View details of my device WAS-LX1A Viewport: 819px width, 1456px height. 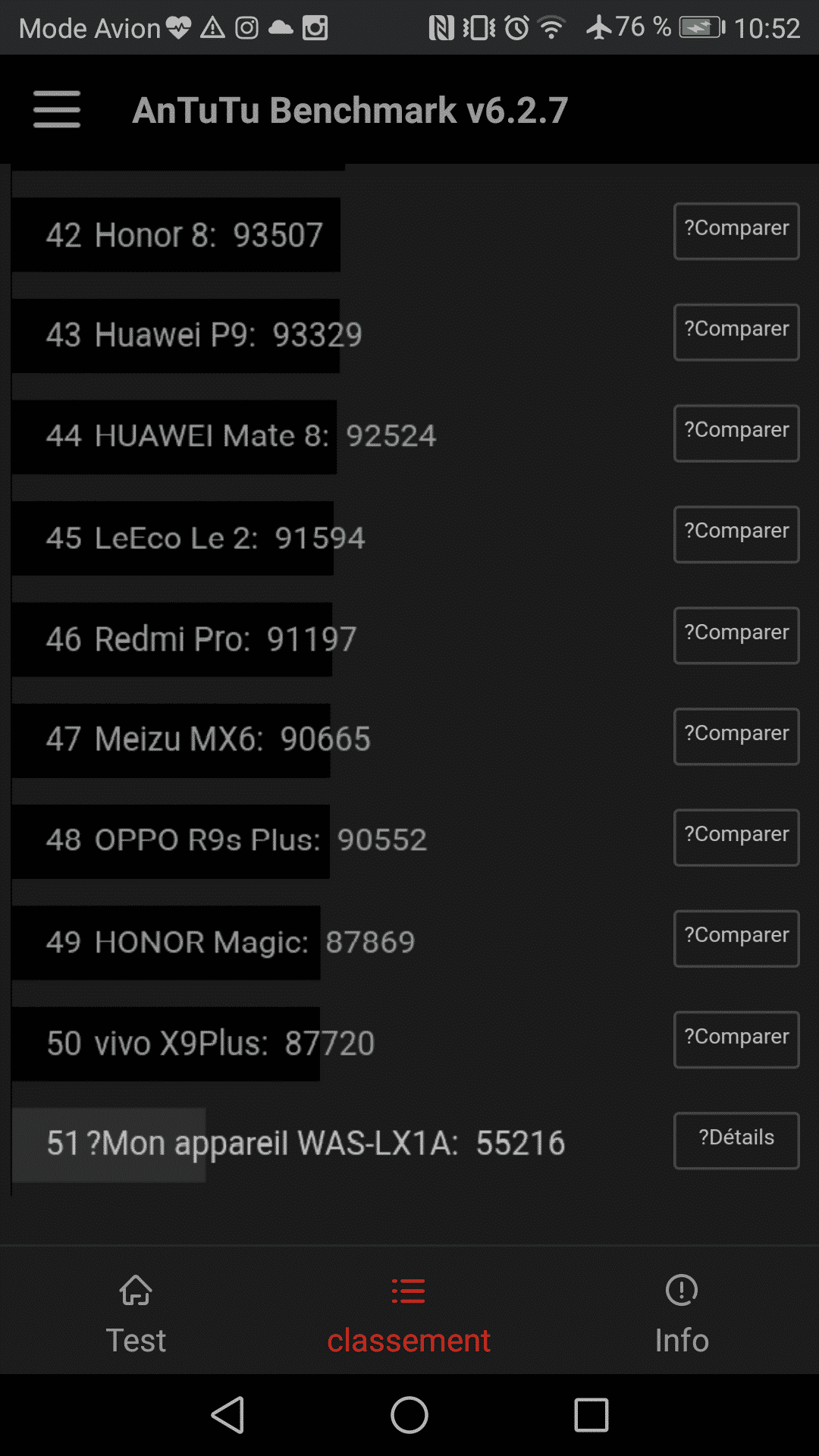click(736, 1141)
